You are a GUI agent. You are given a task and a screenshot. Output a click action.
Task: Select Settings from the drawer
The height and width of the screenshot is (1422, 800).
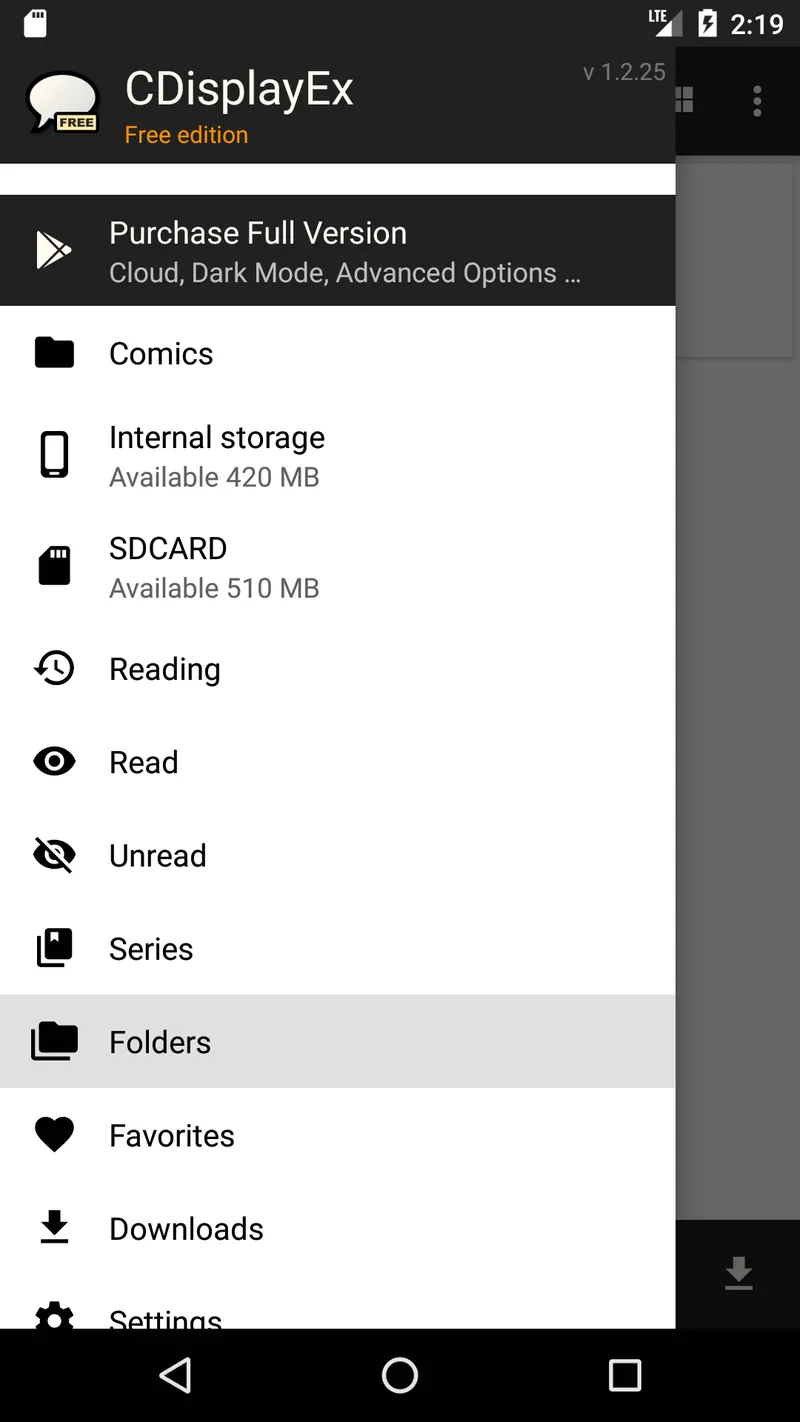[x=165, y=1315]
